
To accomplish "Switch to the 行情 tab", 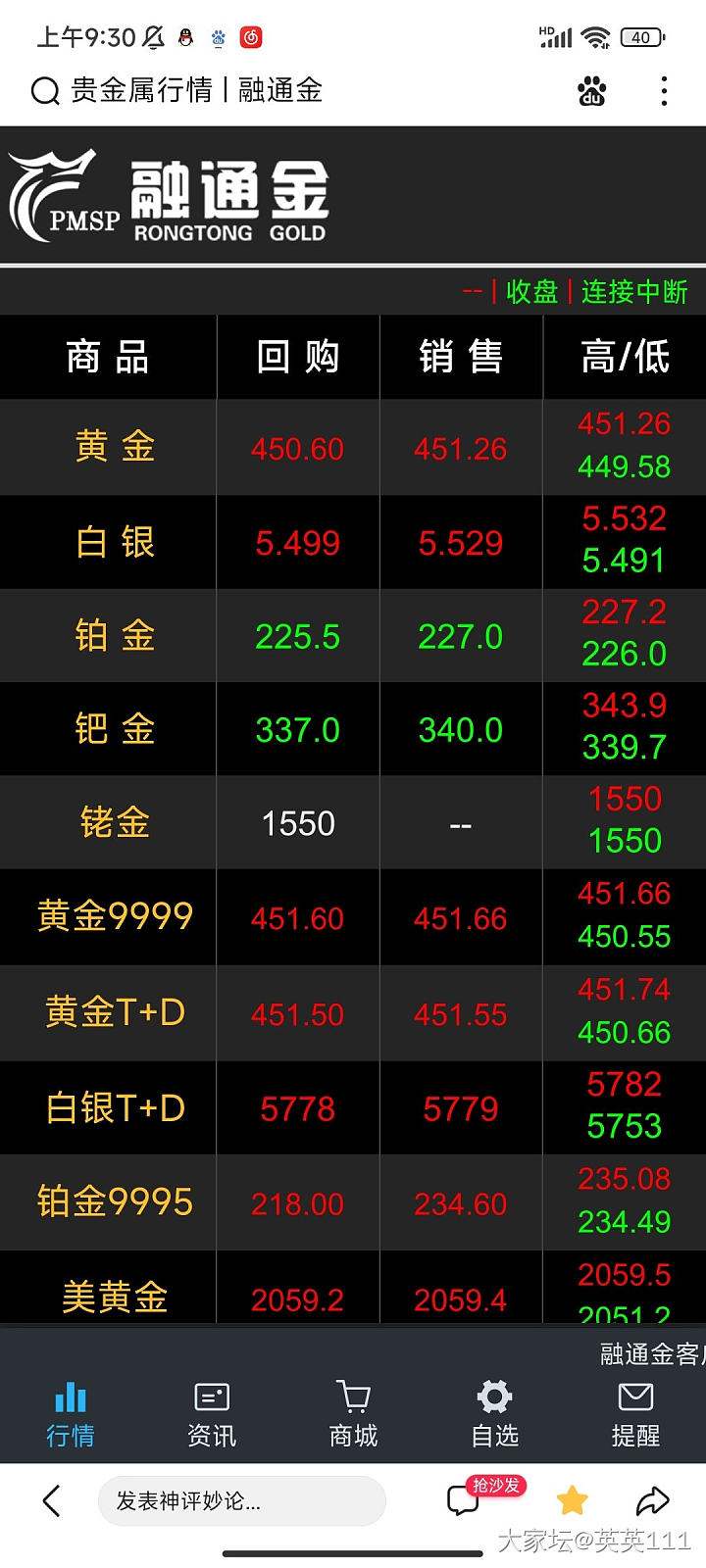I will [71, 1414].
